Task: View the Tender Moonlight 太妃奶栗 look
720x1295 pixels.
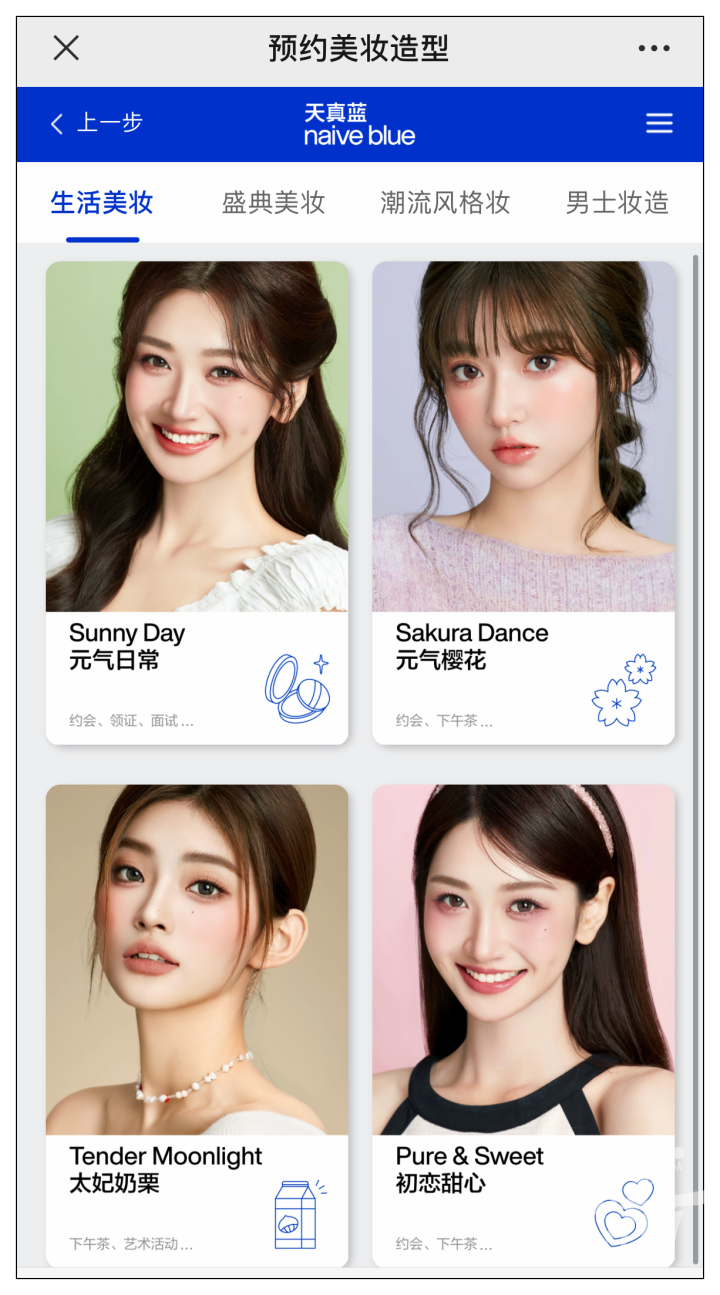Action: (x=197, y=1025)
